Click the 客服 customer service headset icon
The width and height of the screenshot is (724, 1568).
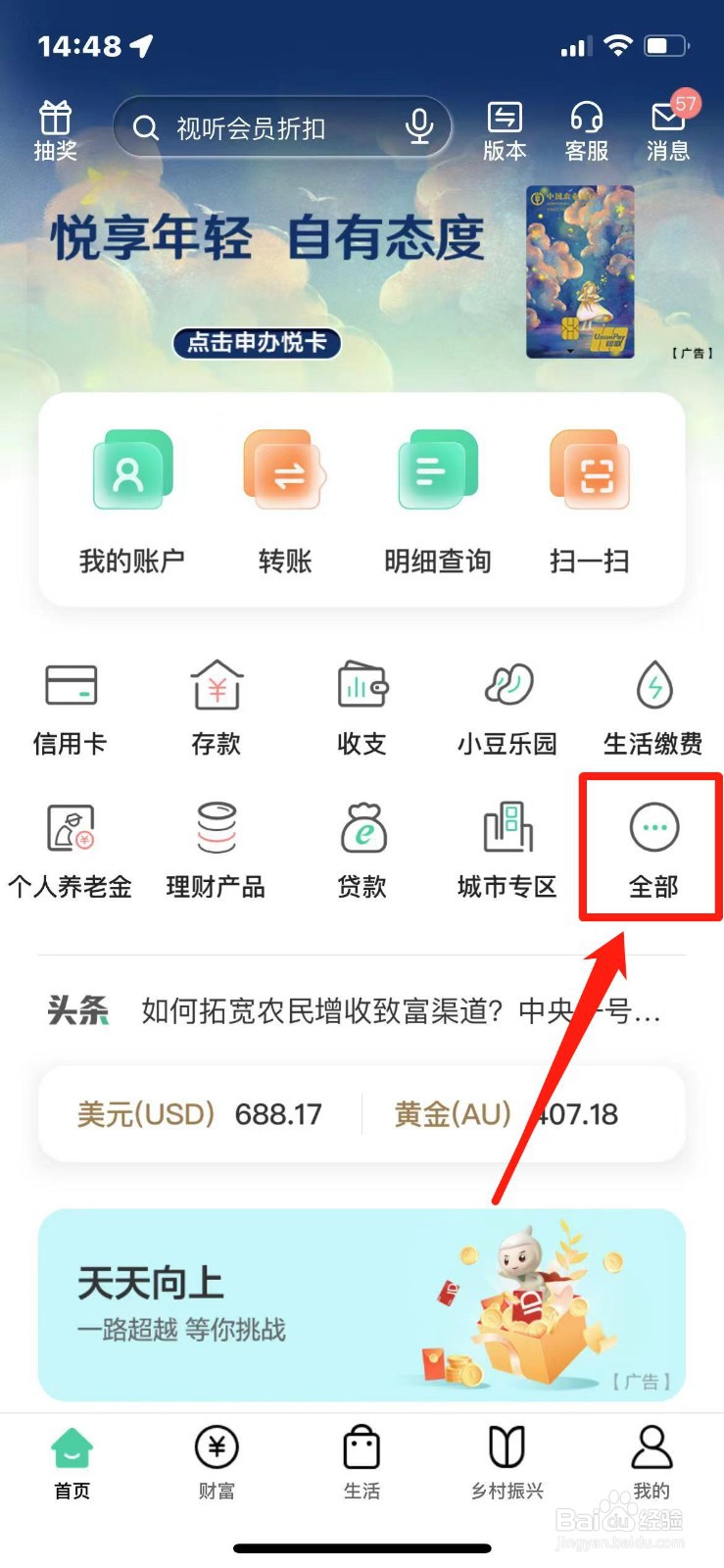pyautogui.click(x=585, y=129)
